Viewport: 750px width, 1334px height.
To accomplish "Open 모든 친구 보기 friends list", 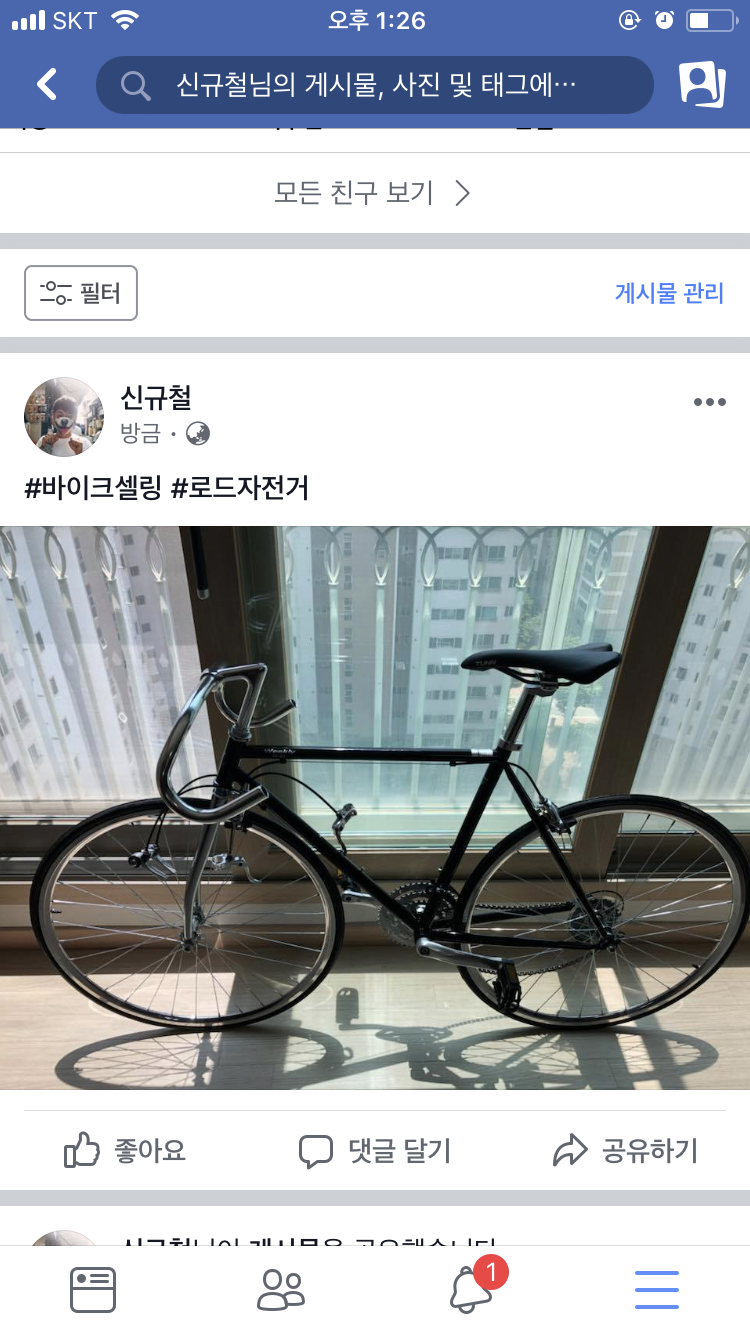I will tap(373, 193).
